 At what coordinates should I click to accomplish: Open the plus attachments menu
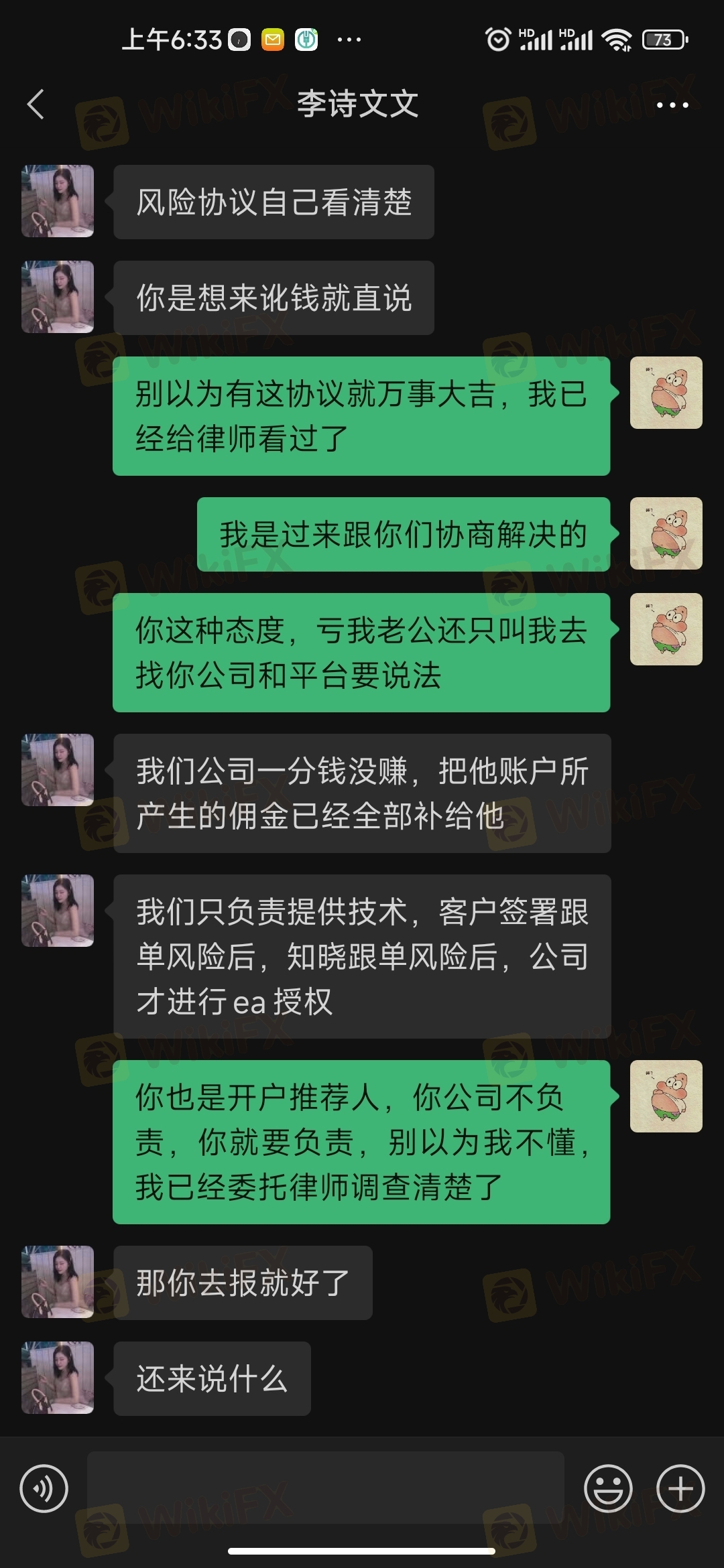[x=680, y=1489]
